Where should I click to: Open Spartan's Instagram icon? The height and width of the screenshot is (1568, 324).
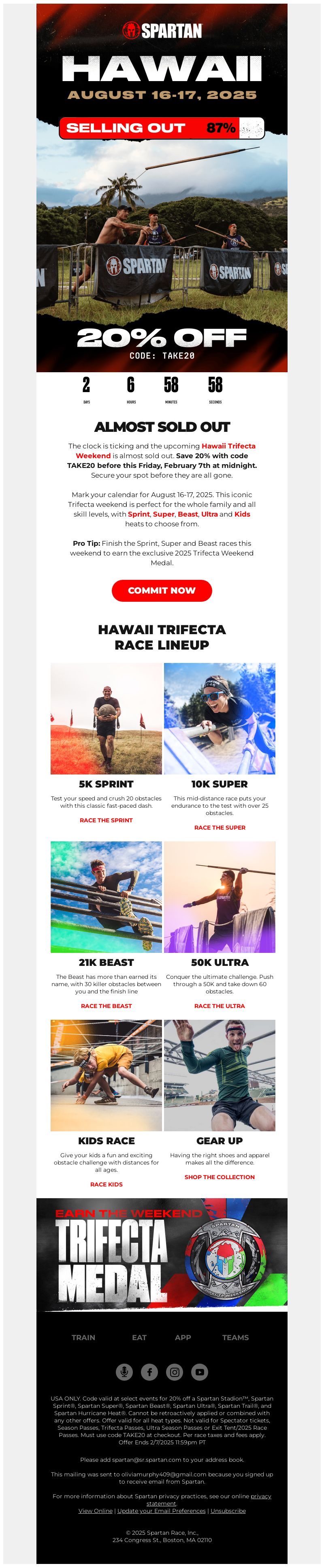point(175,1371)
